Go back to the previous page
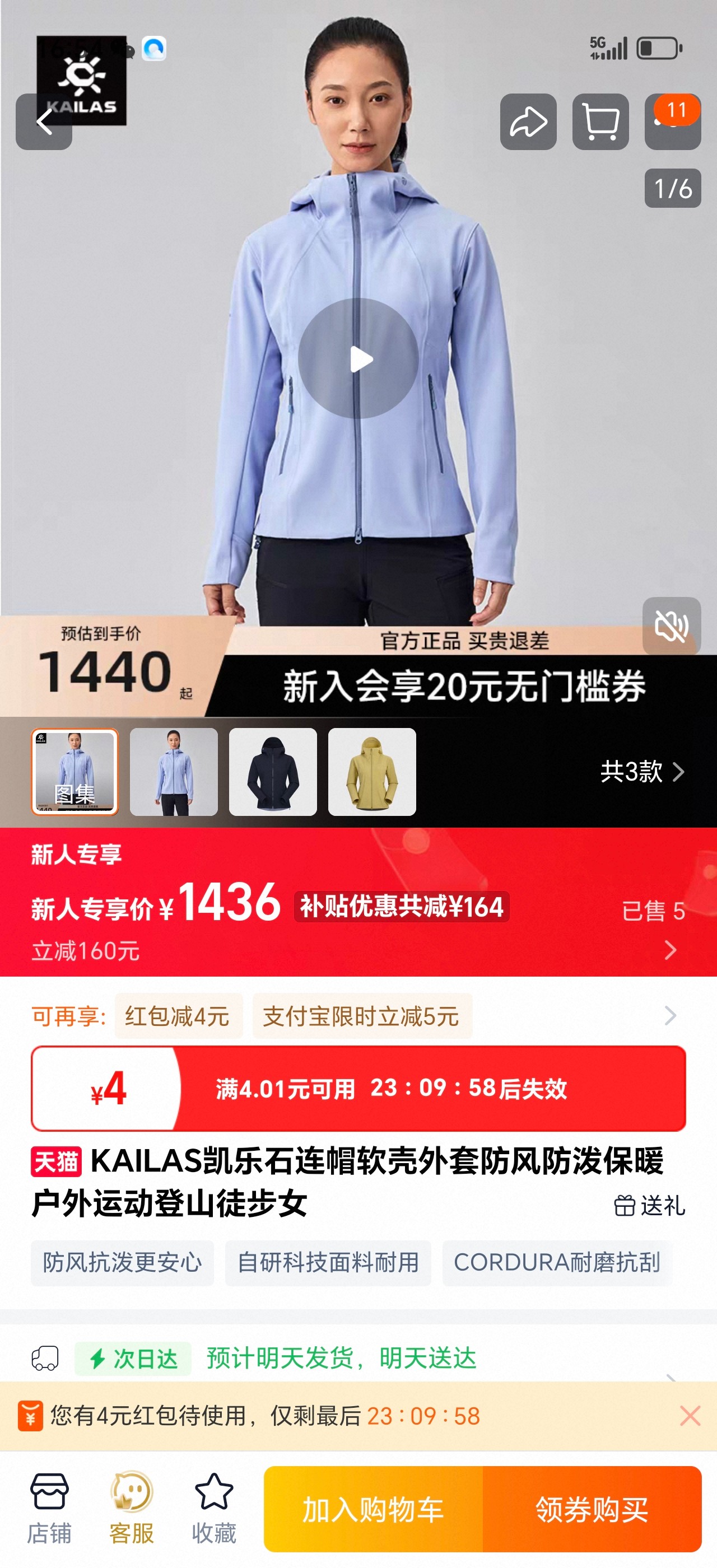 [44, 122]
